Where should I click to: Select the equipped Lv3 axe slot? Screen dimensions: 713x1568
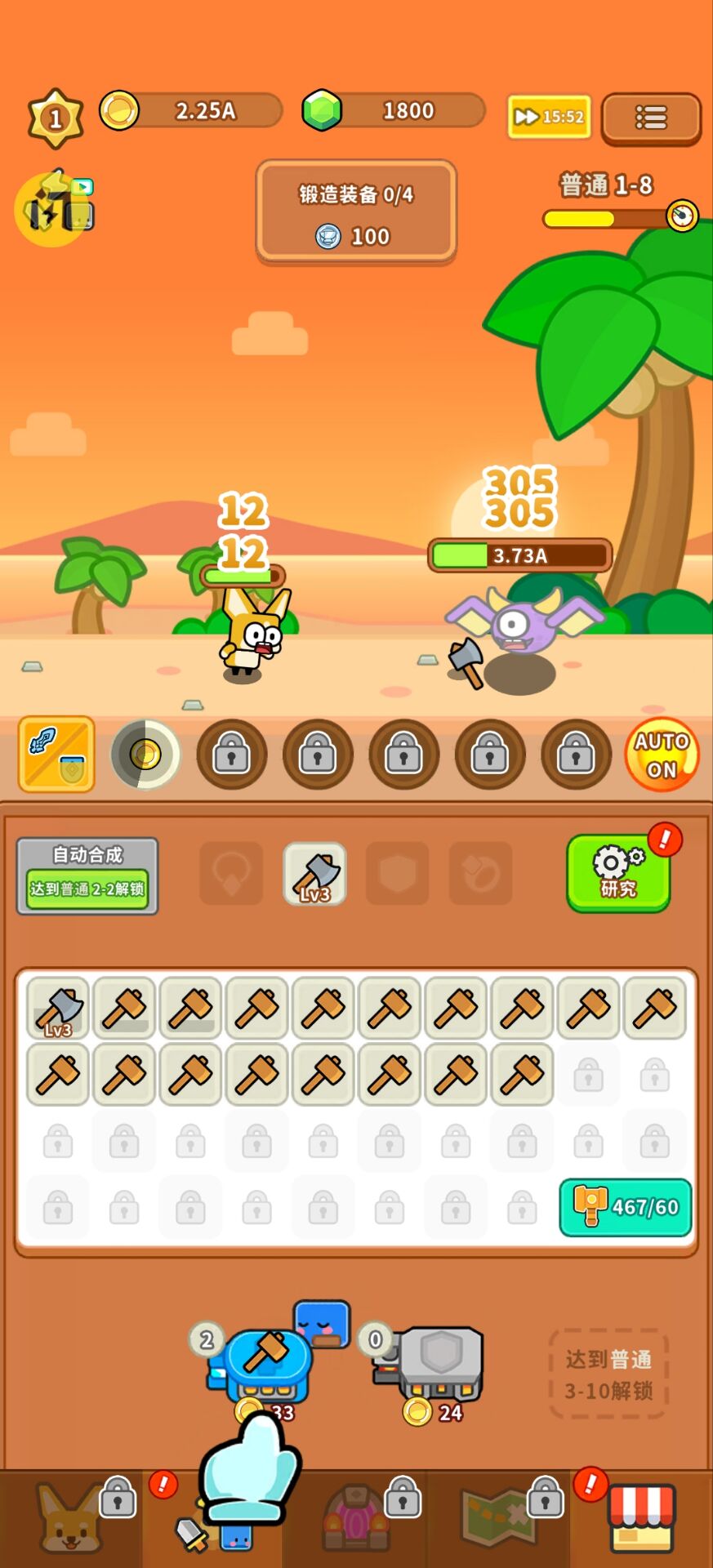click(x=314, y=875)
